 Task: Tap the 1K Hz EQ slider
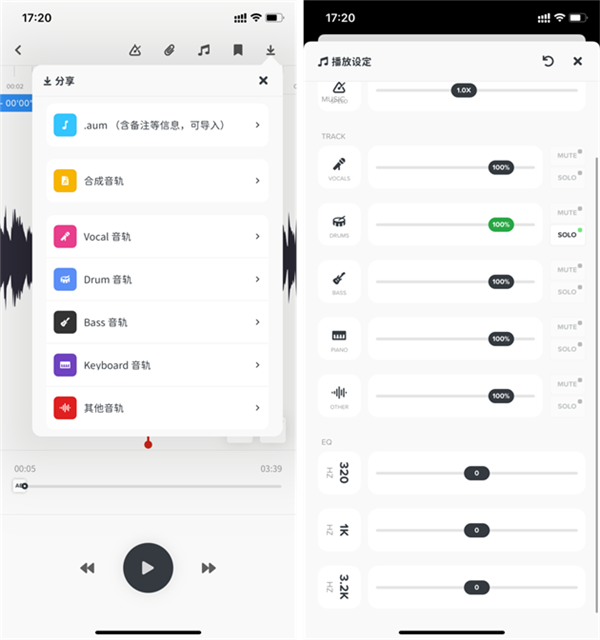click(476, 530)
